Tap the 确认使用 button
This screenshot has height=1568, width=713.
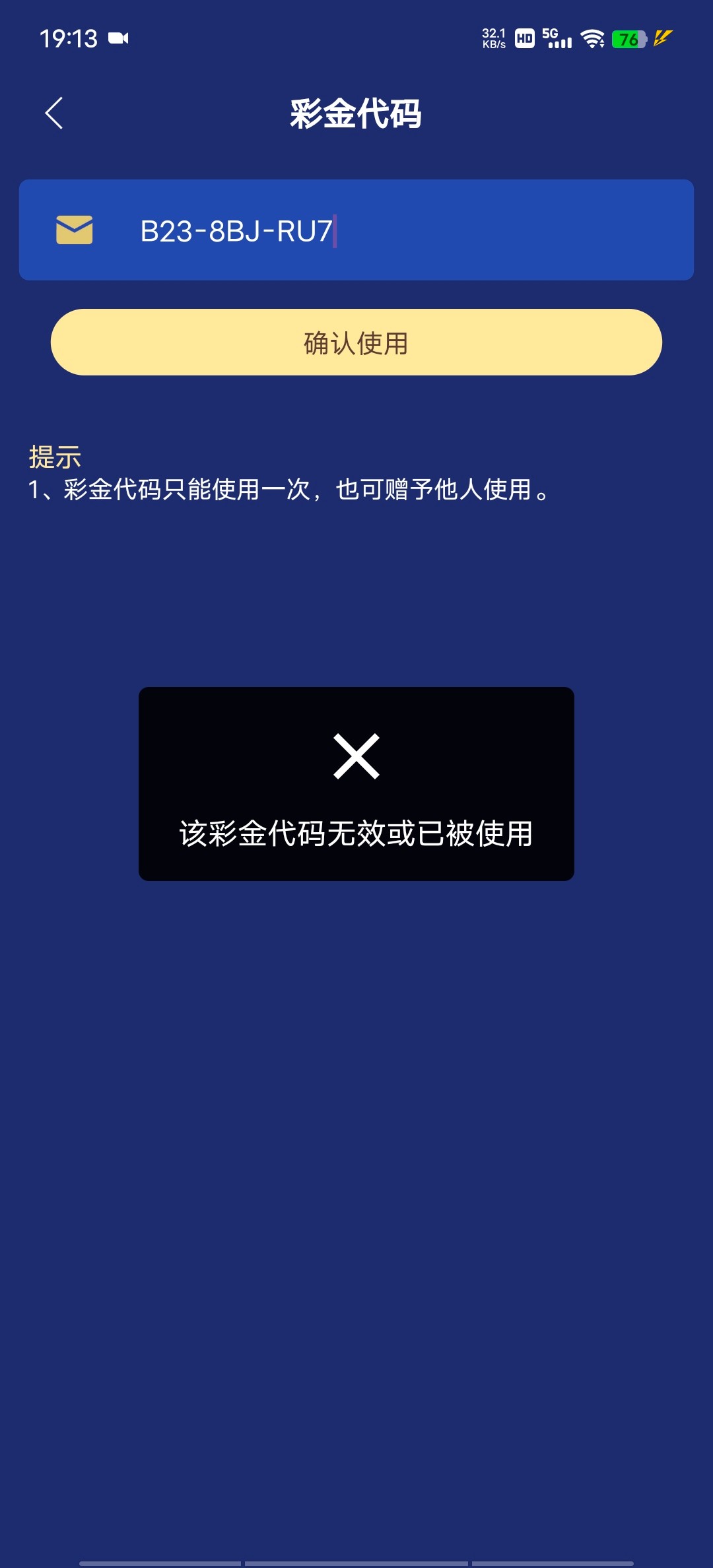[356, 343]
